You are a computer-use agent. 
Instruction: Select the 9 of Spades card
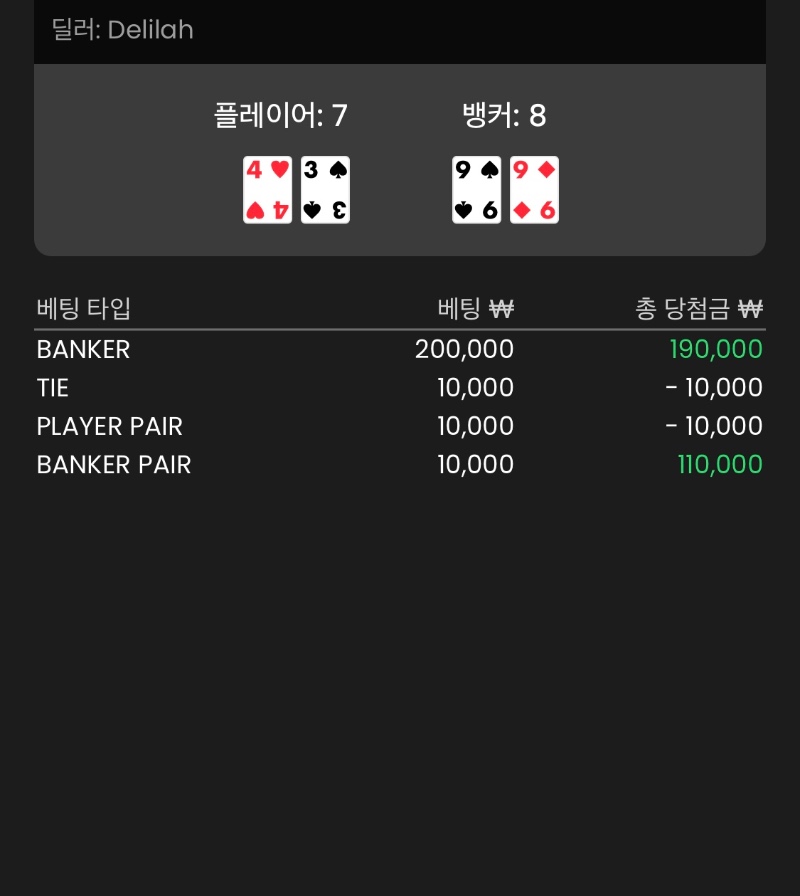476,189
